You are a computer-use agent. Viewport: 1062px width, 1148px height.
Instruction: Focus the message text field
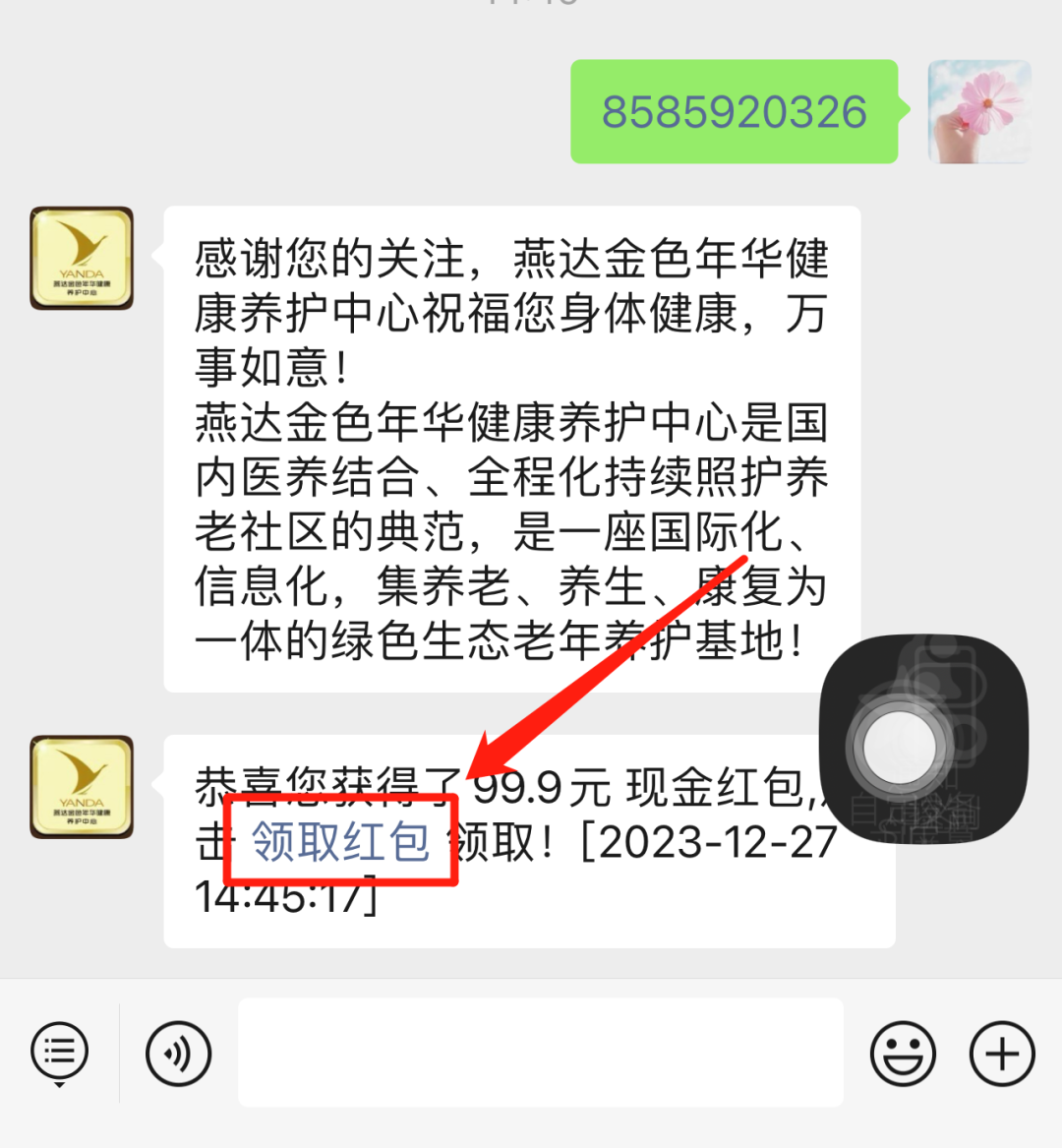click(540, 1053)
